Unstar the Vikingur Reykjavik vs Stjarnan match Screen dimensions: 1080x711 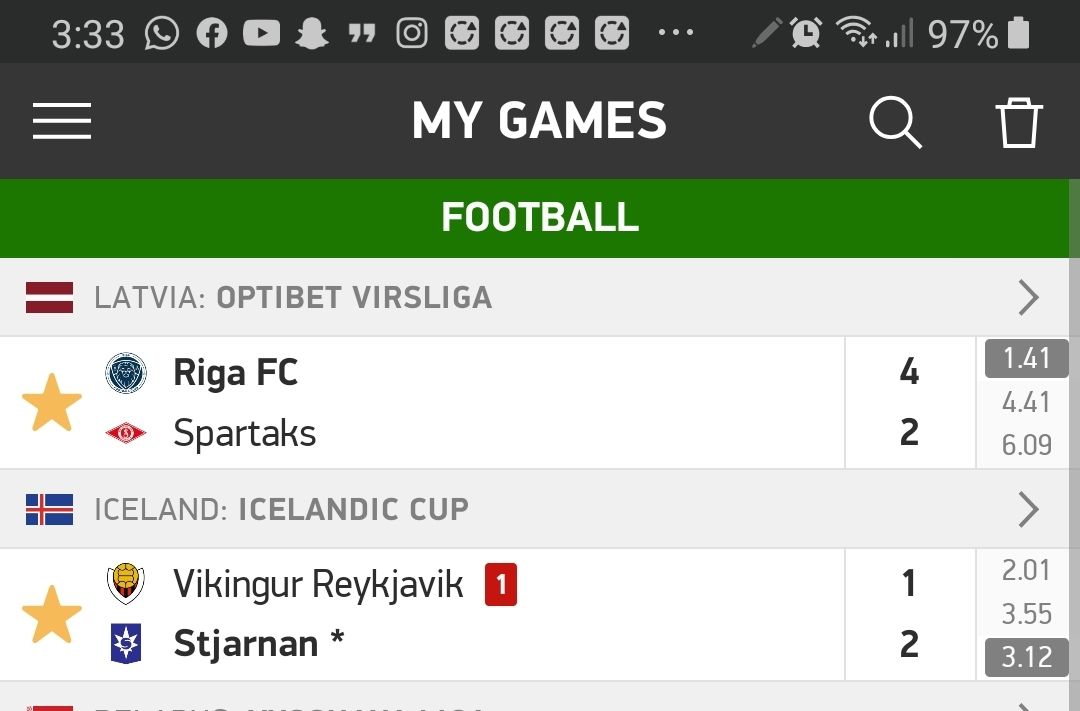coord(52,615)
